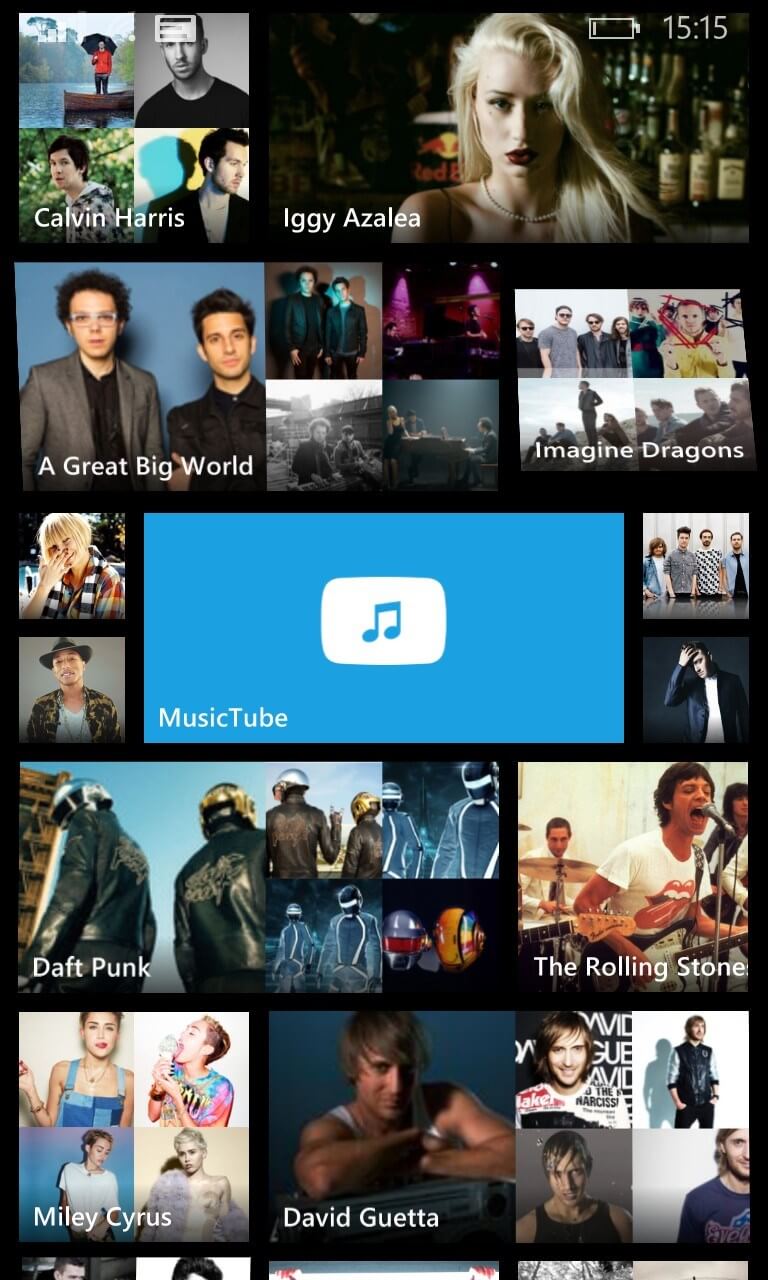
Task: Tap the small tile showing a man in a hat
Action: tap(72, 690)
